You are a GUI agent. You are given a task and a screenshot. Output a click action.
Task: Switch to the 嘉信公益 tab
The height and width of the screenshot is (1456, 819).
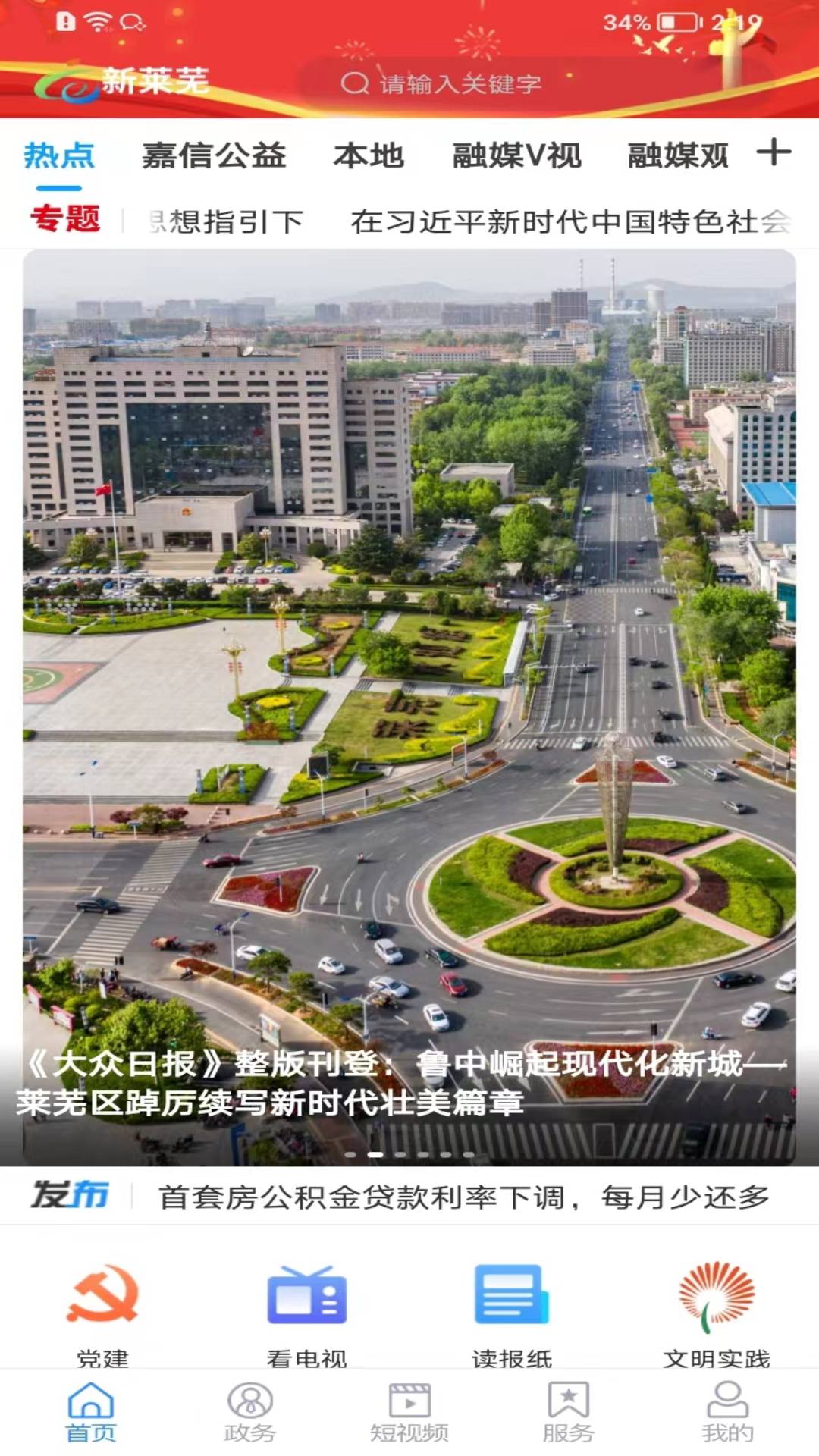(x=214, y=156)
